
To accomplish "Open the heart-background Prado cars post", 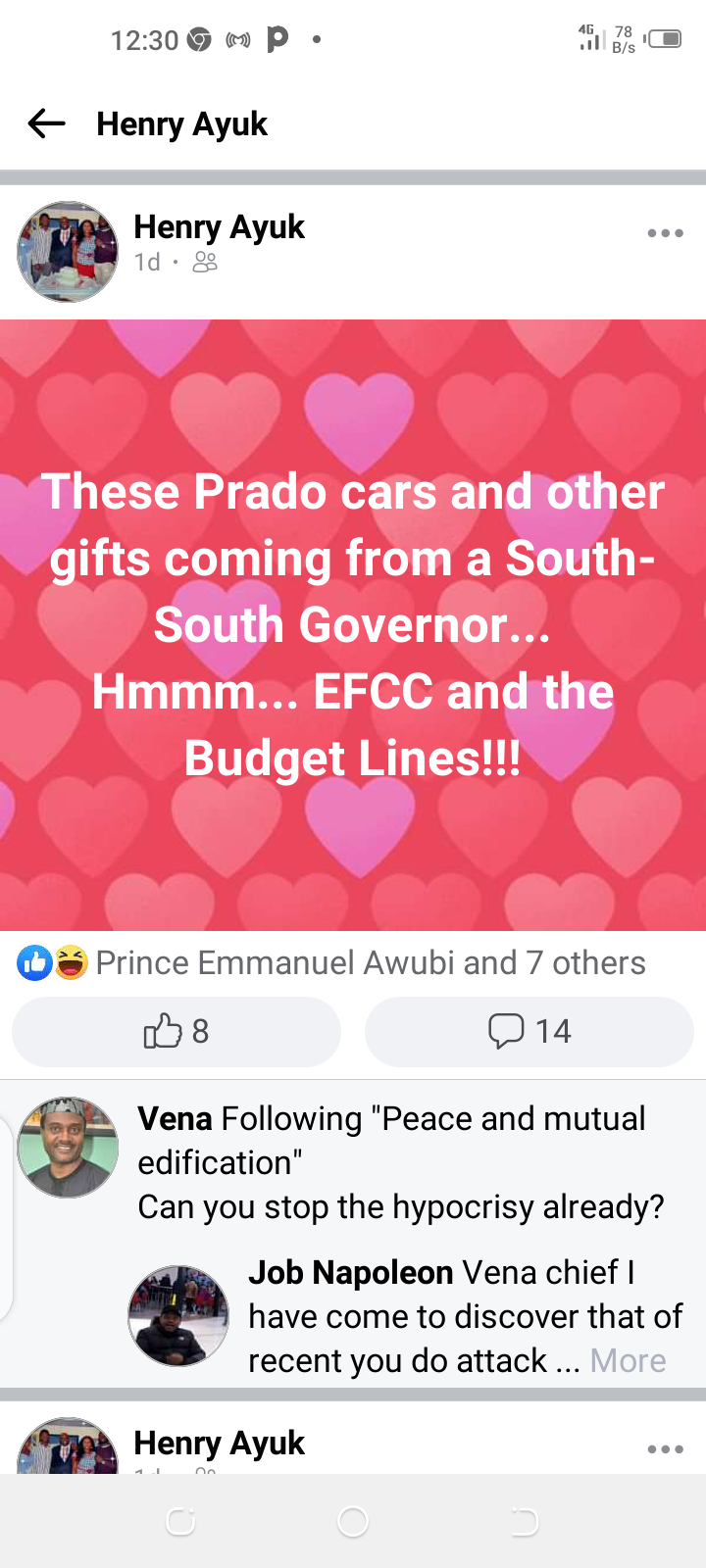I will coord(353,624).
